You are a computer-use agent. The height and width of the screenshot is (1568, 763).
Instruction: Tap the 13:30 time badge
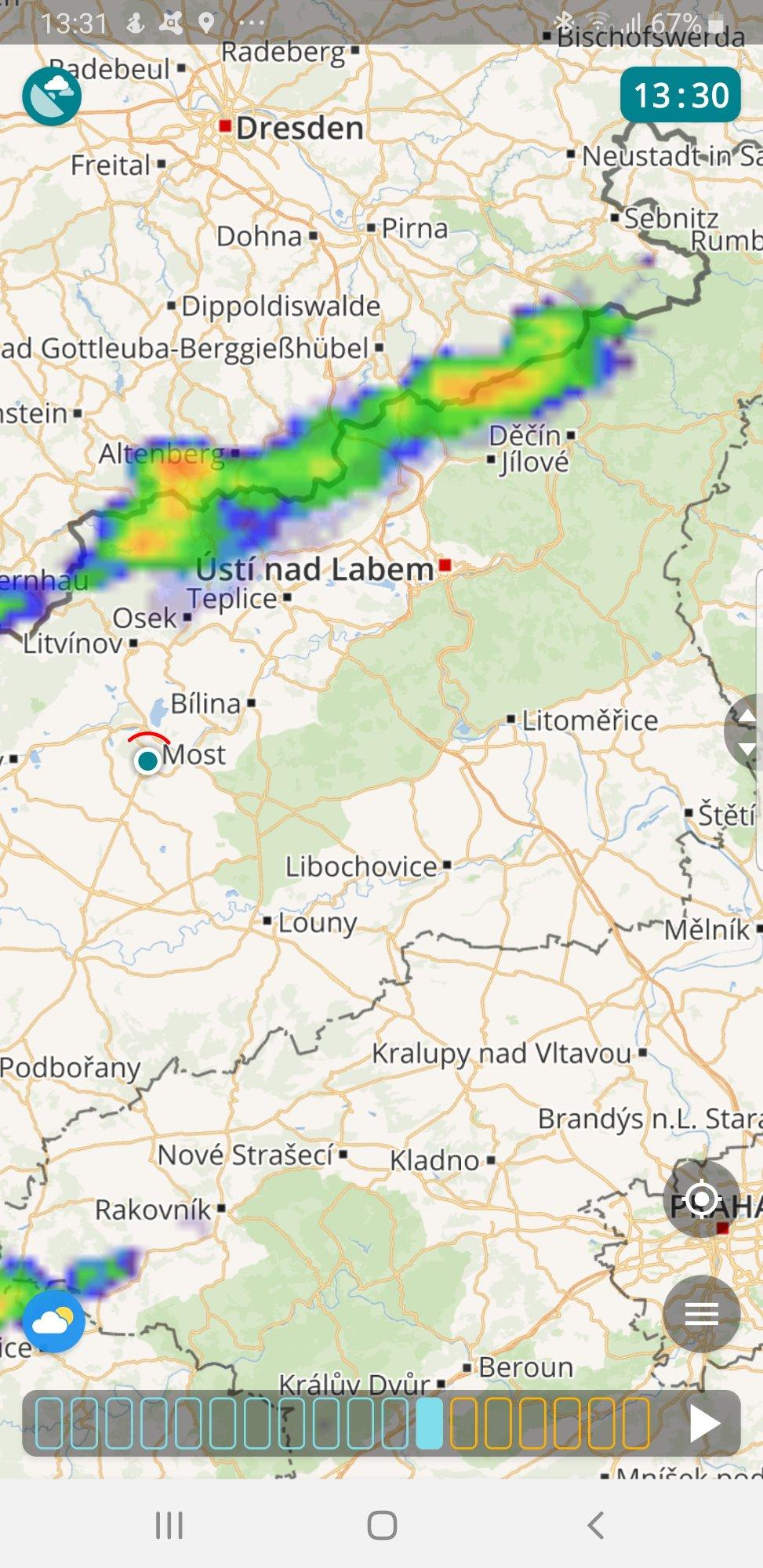680,95
